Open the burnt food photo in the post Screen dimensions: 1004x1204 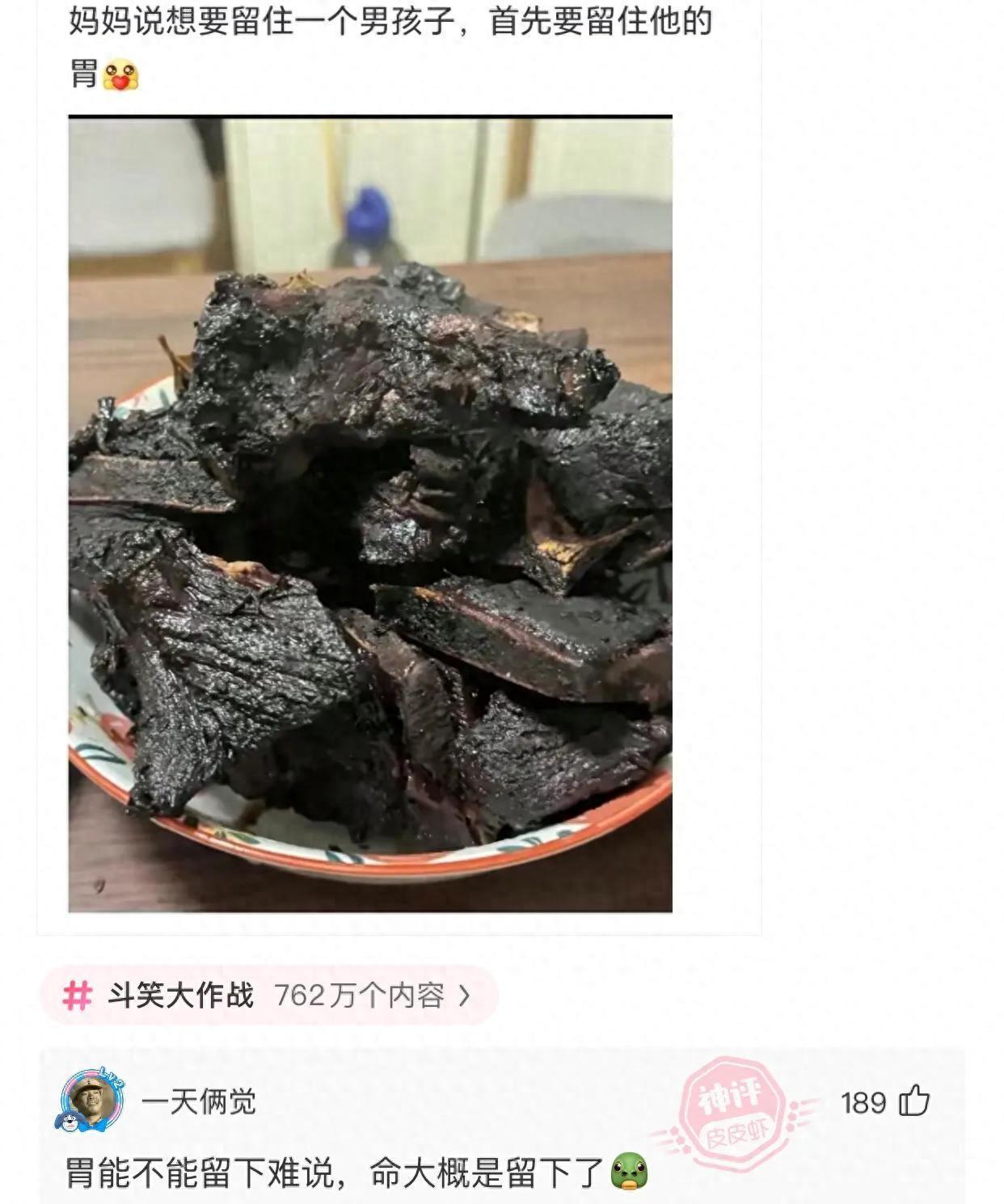click(x=370, y=515)
